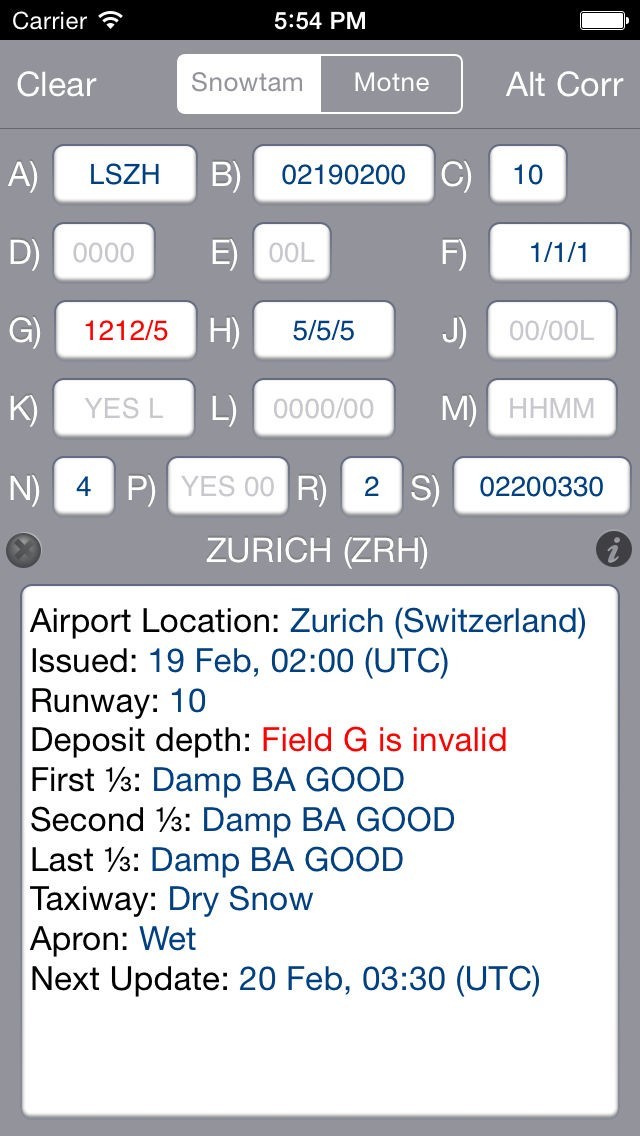The width and height of the screenshot is (640, 1136).
Task: Select field D with placeholder 0000
Action: coord(103,253)
